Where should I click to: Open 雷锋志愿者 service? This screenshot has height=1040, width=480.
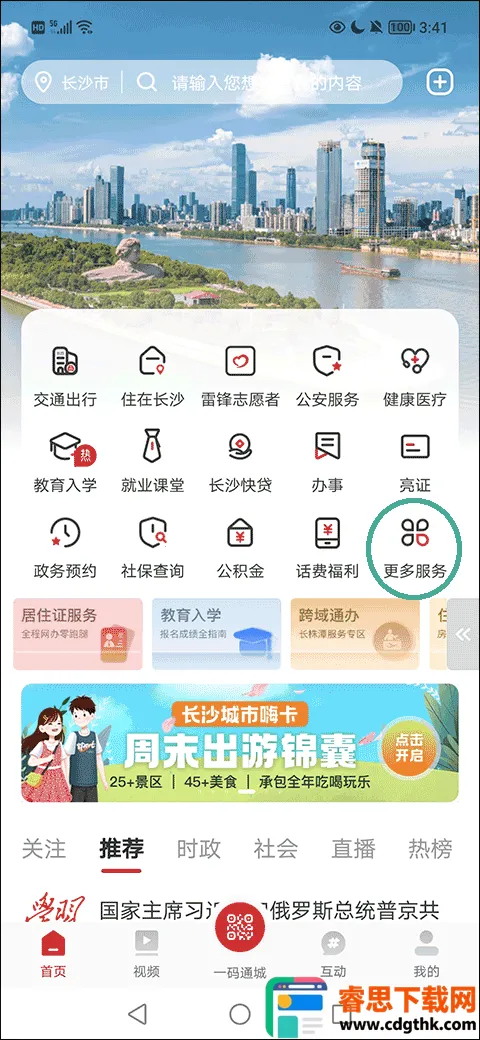coord(240,375)
